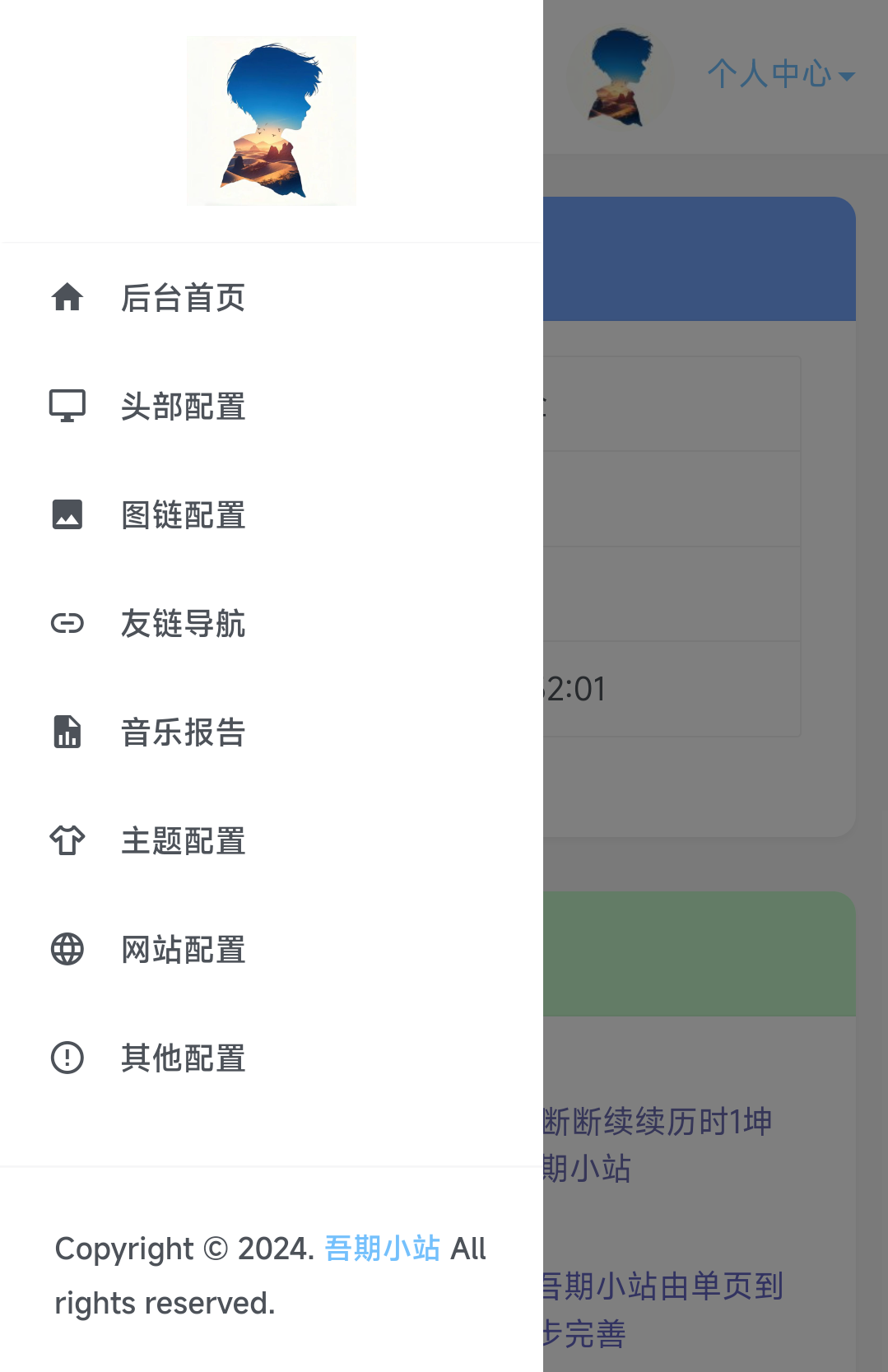Screen dimensions: 888x1372
Task: Open the file chart icon beside 音乐报告
Action: (x=67, y=732)
